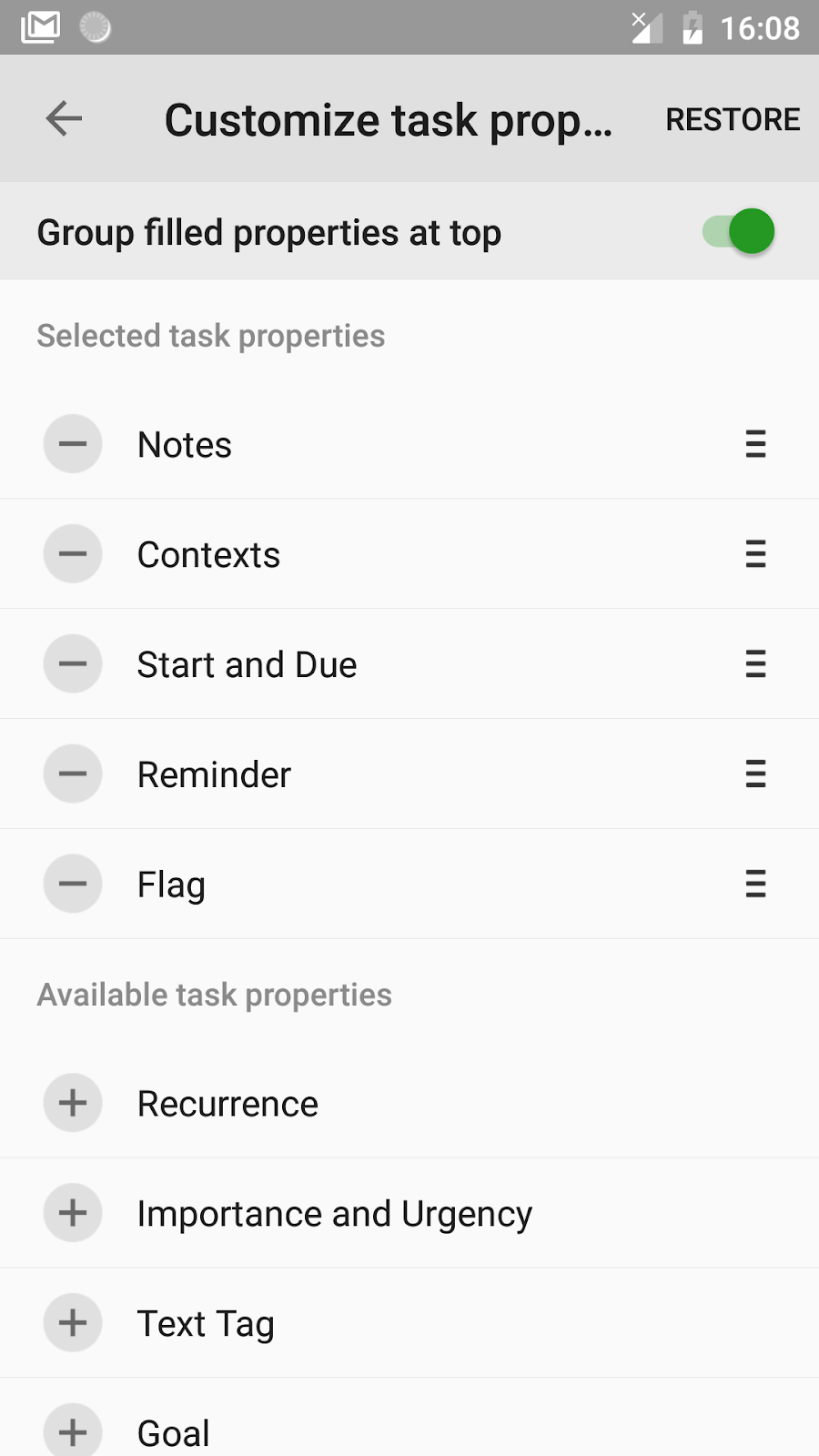
Task: Tap the reorder handle for Reminder
Action: click(x=755, y=774)
